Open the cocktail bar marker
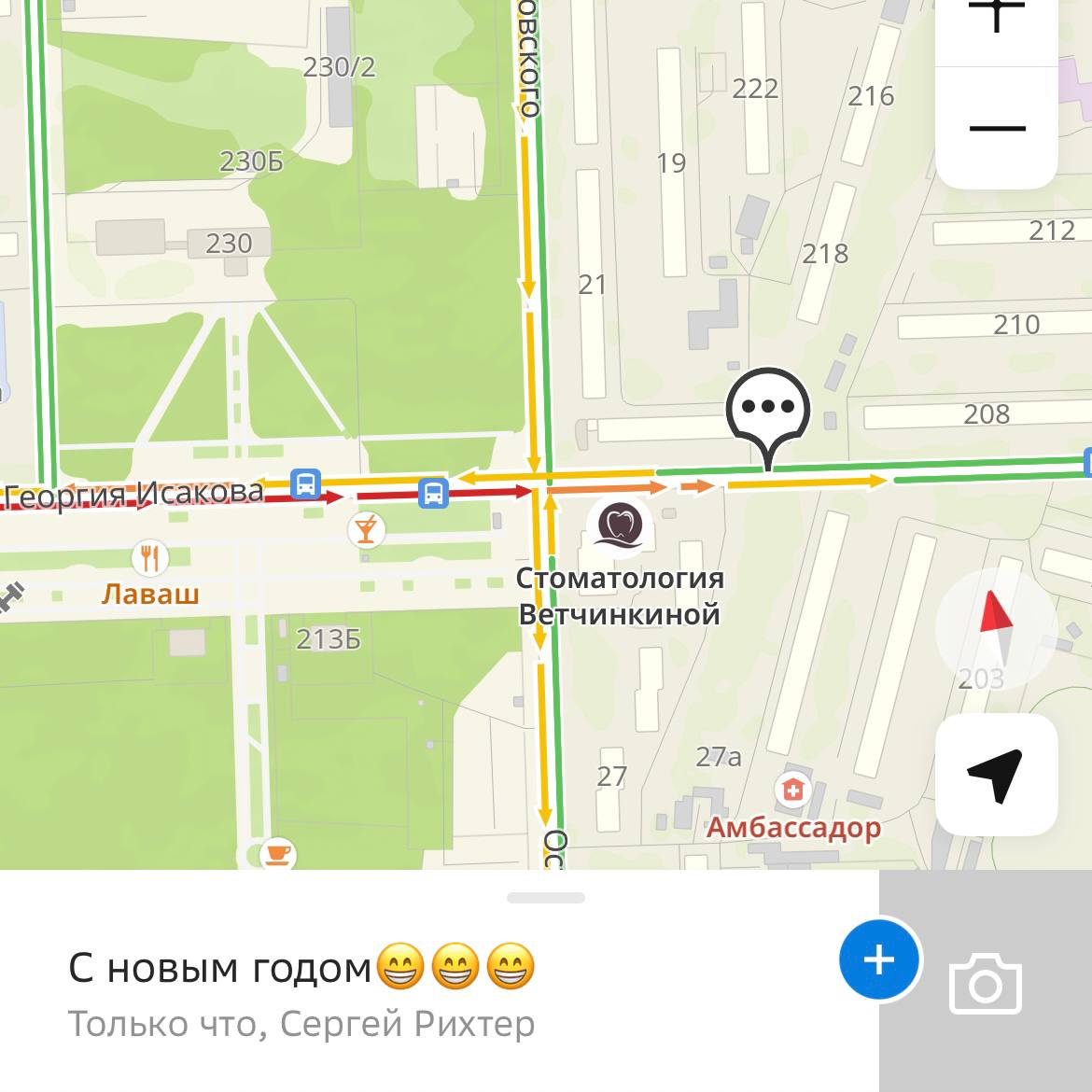 366,529
